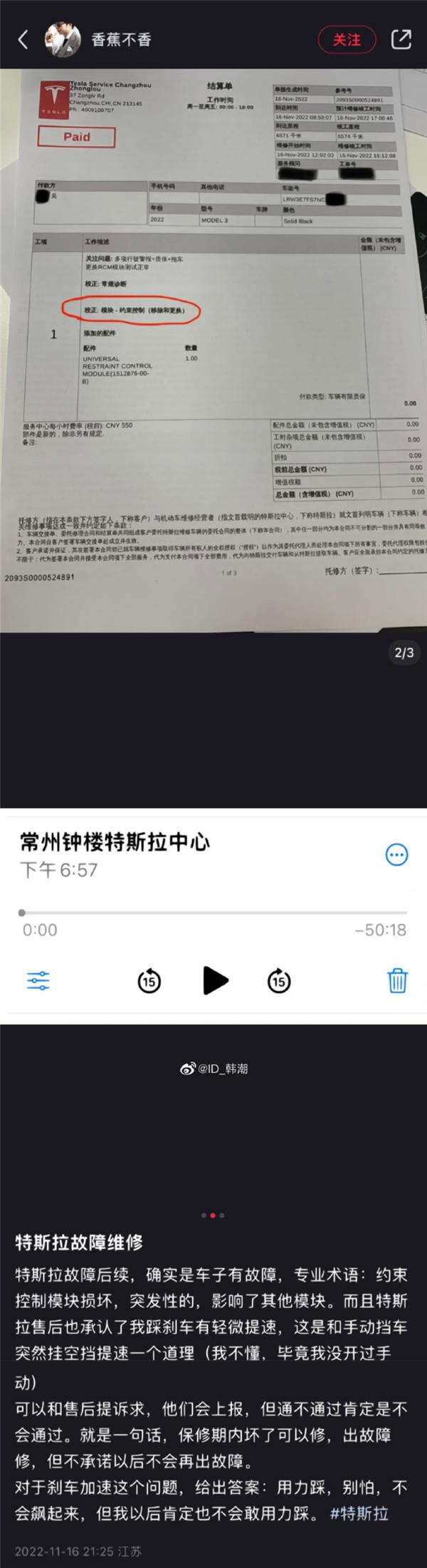Share this post

point(401,39)
